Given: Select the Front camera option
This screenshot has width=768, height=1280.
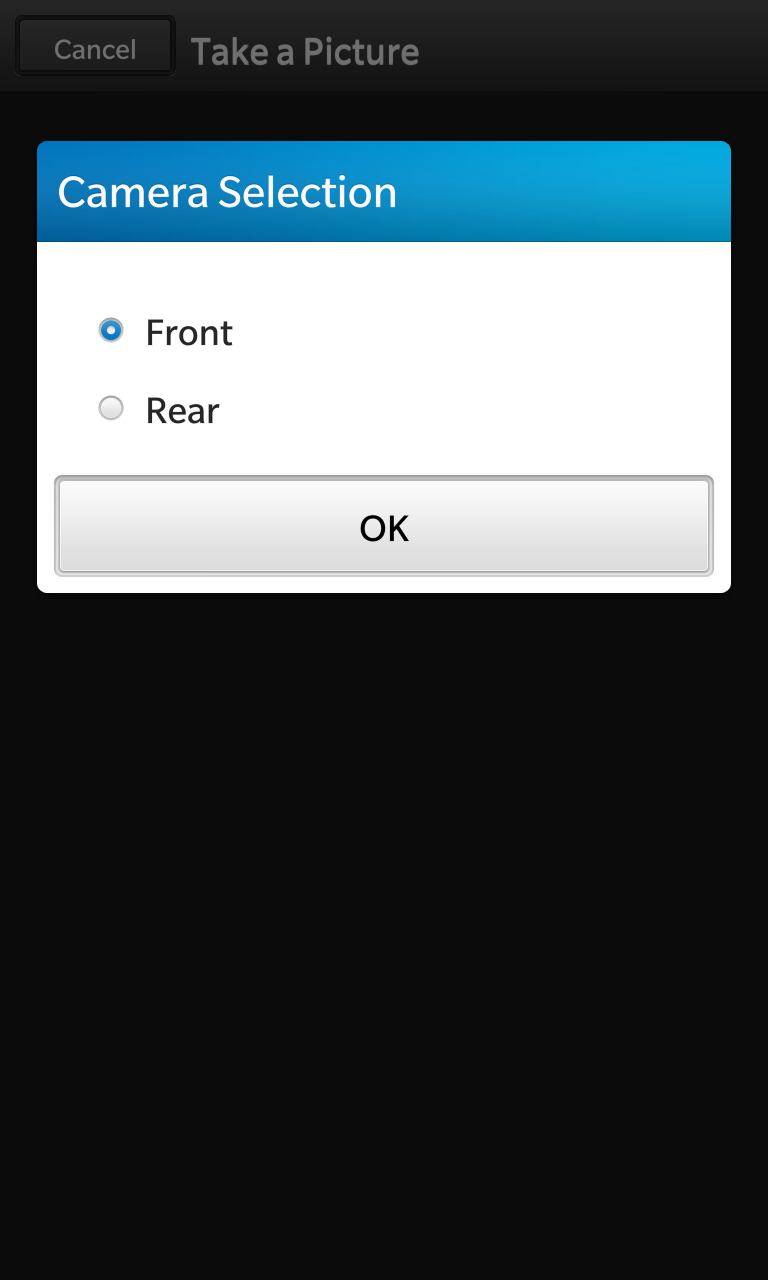Looking at the screenshot, I should click(x=111, y=331).
